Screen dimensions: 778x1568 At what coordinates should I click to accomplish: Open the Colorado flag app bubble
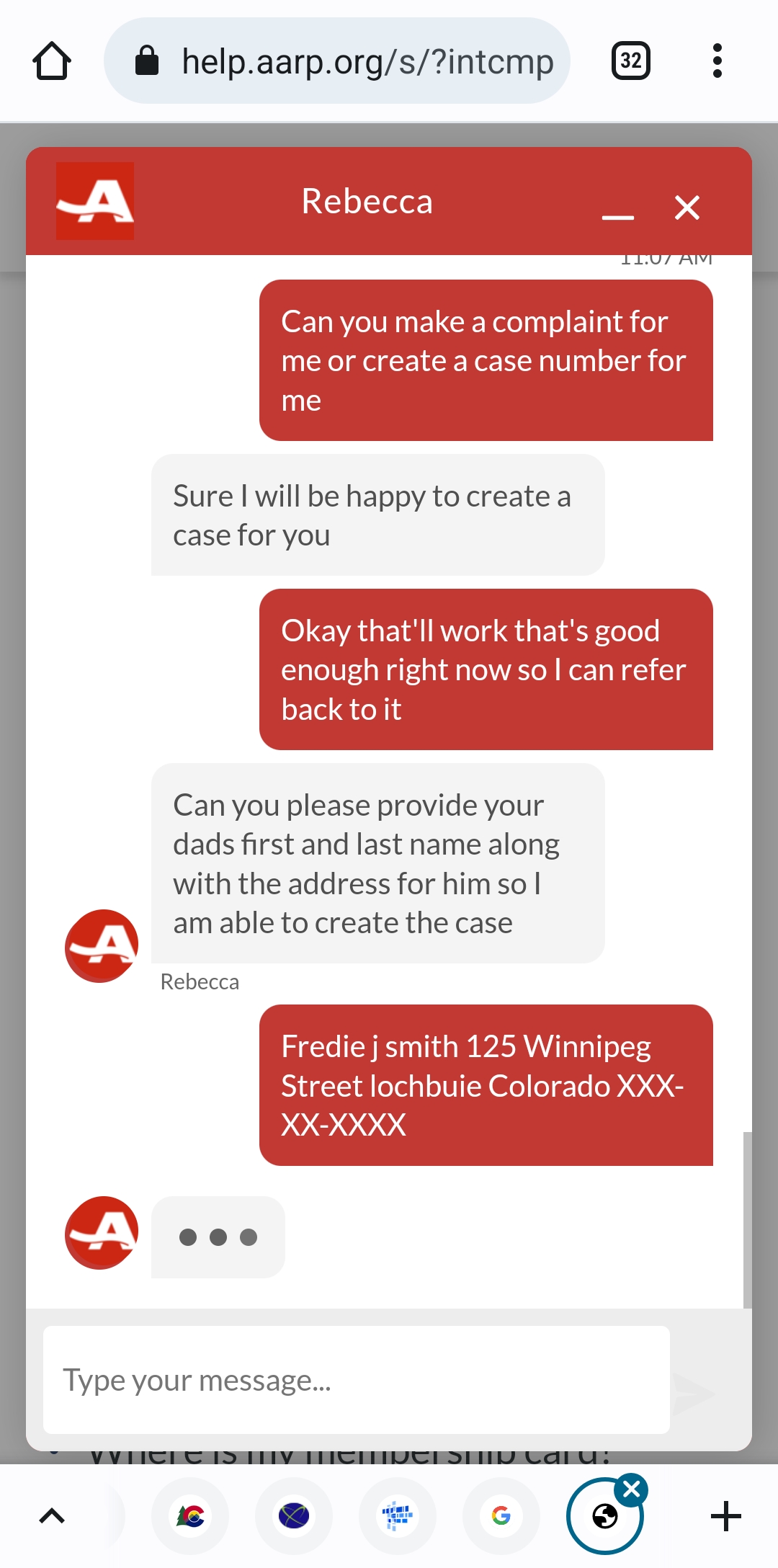(189, 1516)
